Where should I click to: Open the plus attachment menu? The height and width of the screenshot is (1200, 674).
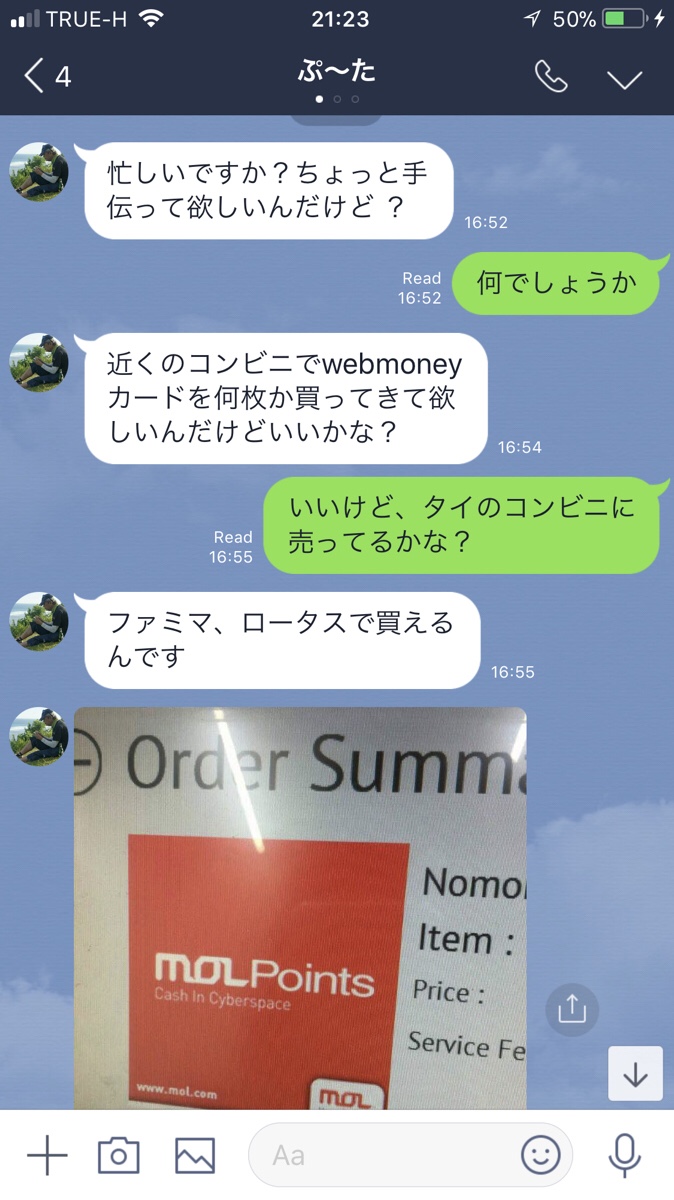(47, 1156)
